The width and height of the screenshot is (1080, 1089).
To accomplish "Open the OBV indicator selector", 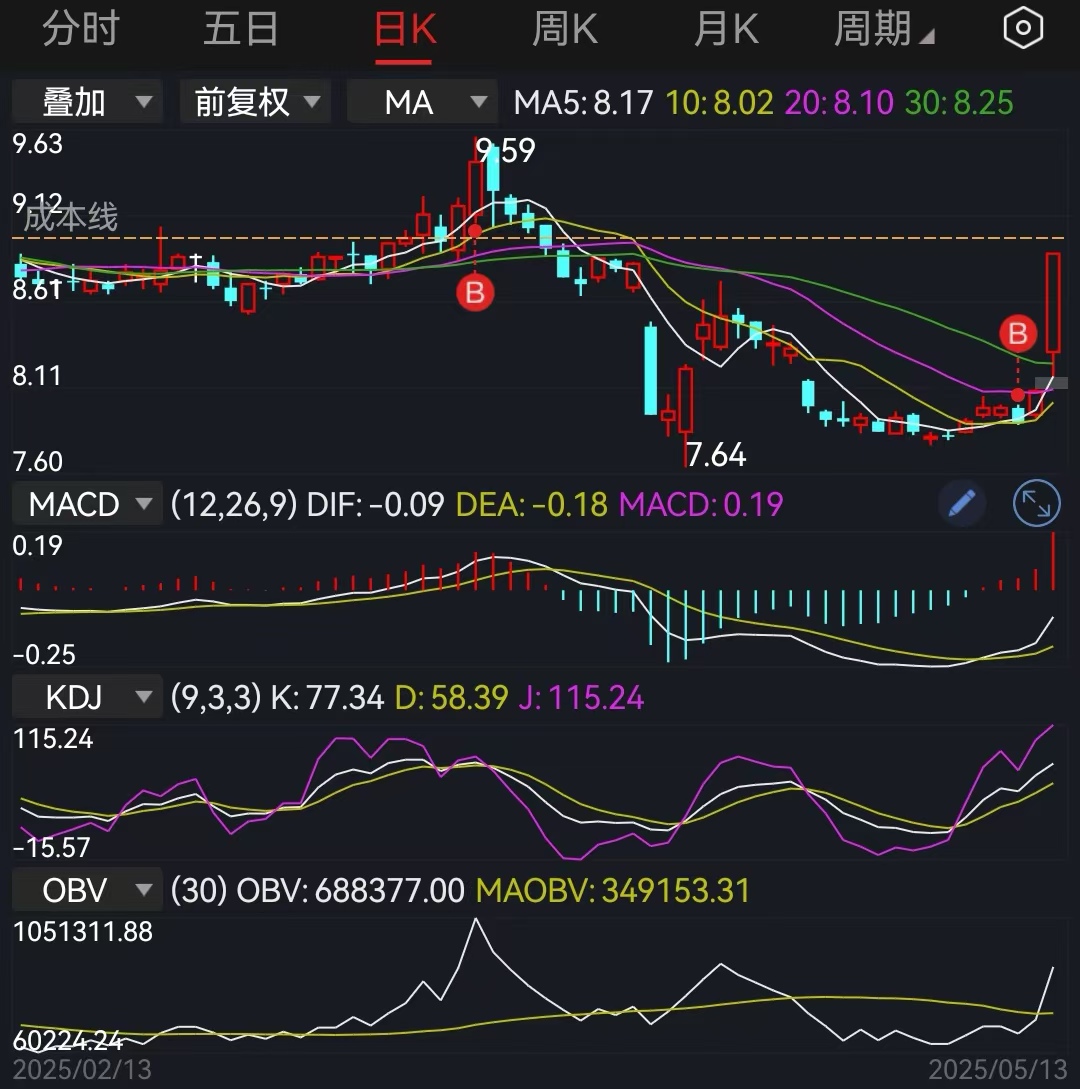I will pyautogui.click(x=87, y=889).
